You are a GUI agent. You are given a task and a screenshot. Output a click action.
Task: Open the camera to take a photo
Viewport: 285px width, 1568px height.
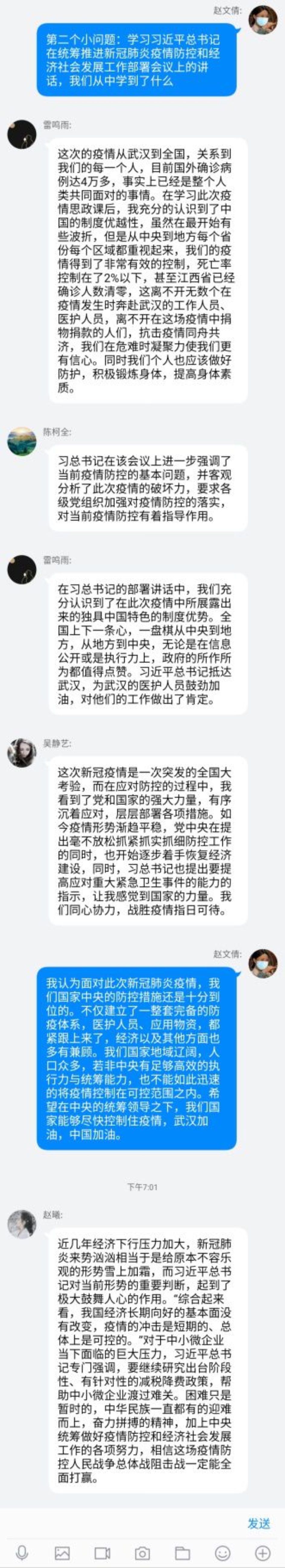pyautogui.click(x=142, y=1553)
